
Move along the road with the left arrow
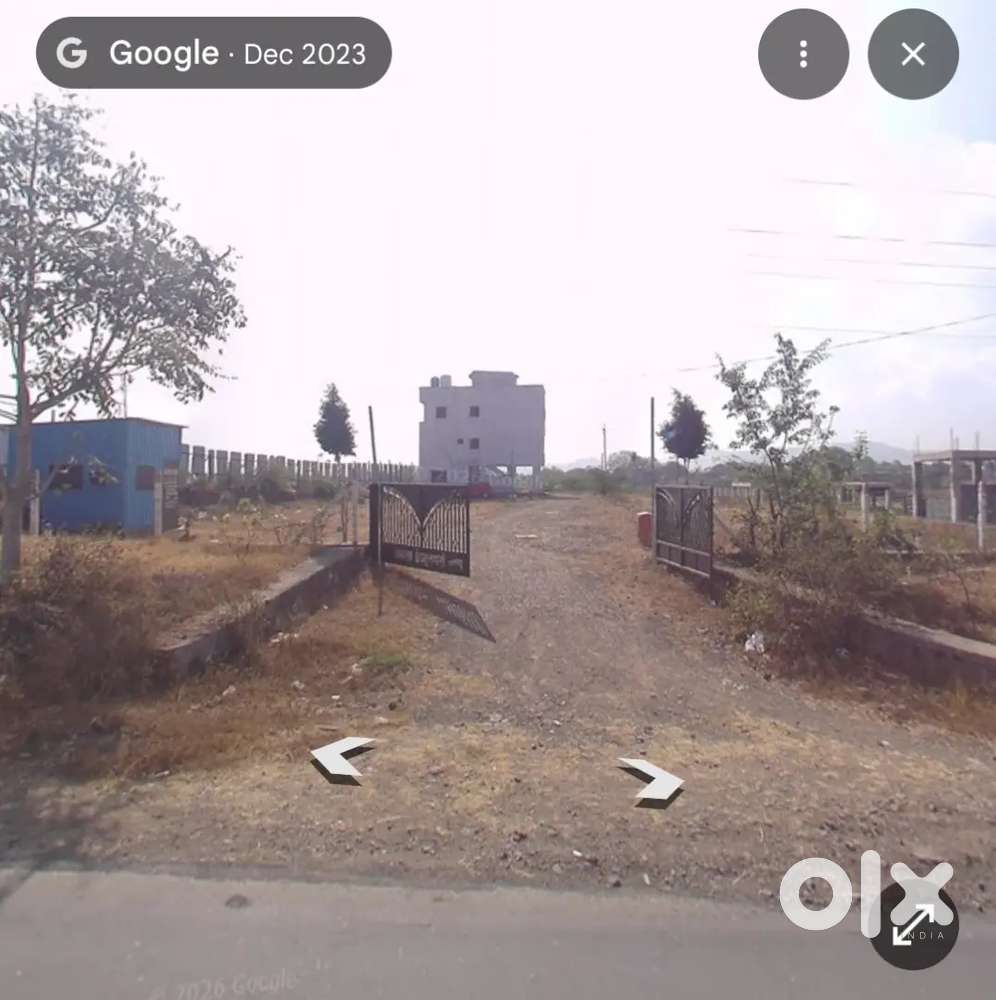[340, 757]
